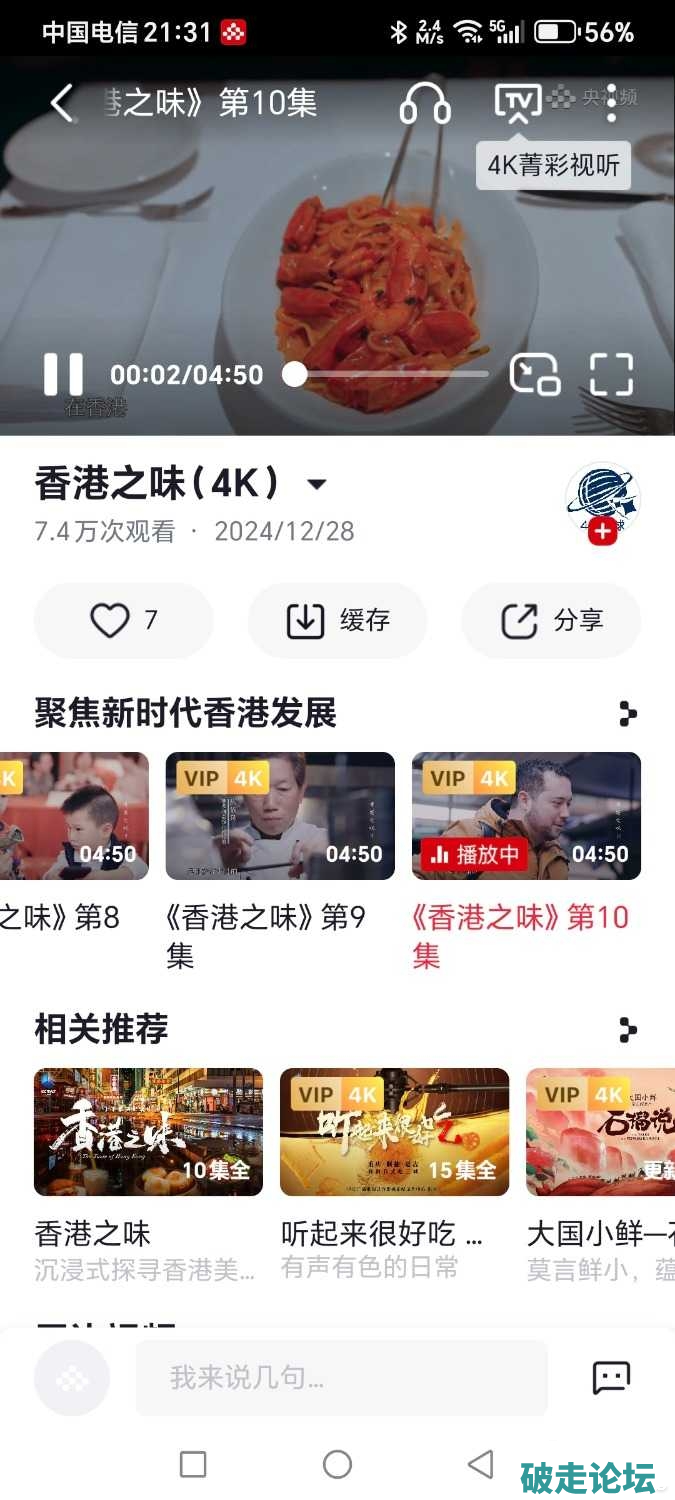The image size is (675, 1500).
Task: Expand video to full screen
Action: tap(611, 375)
